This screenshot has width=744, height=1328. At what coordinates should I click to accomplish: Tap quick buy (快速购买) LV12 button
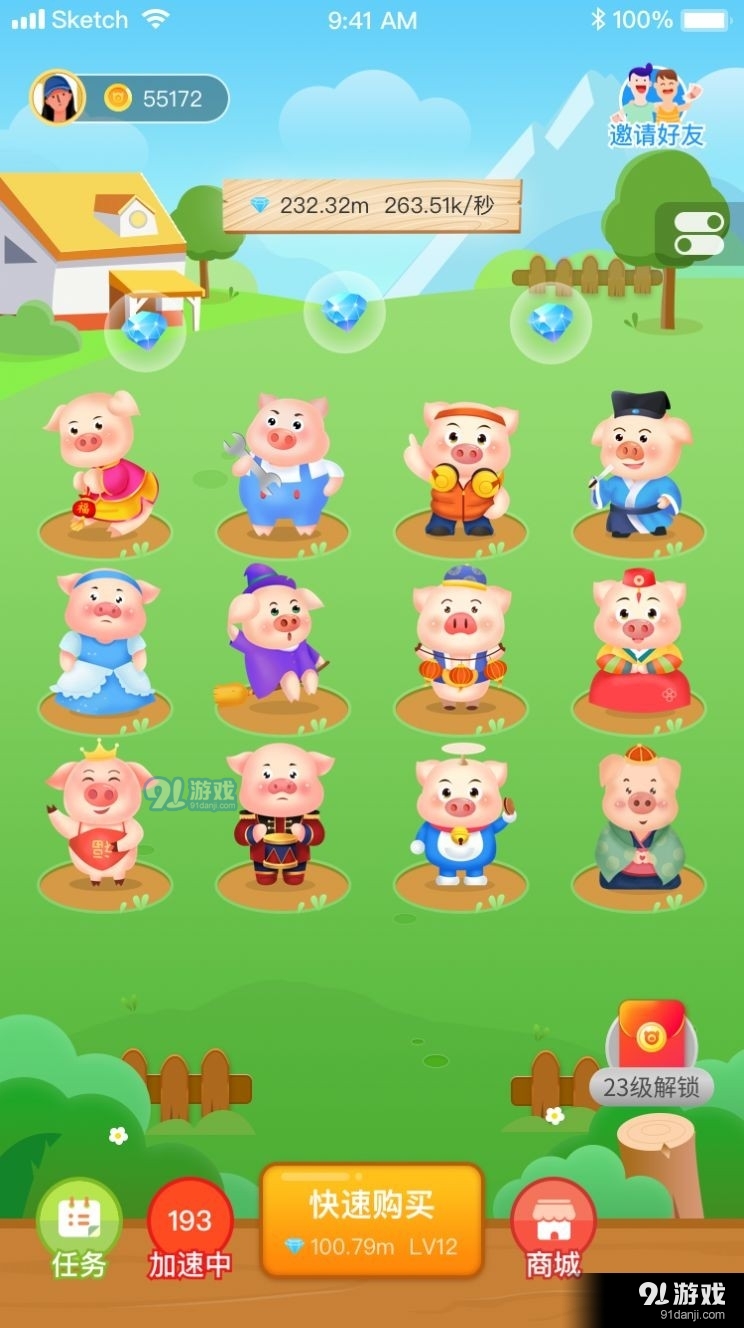(372, 1221)
